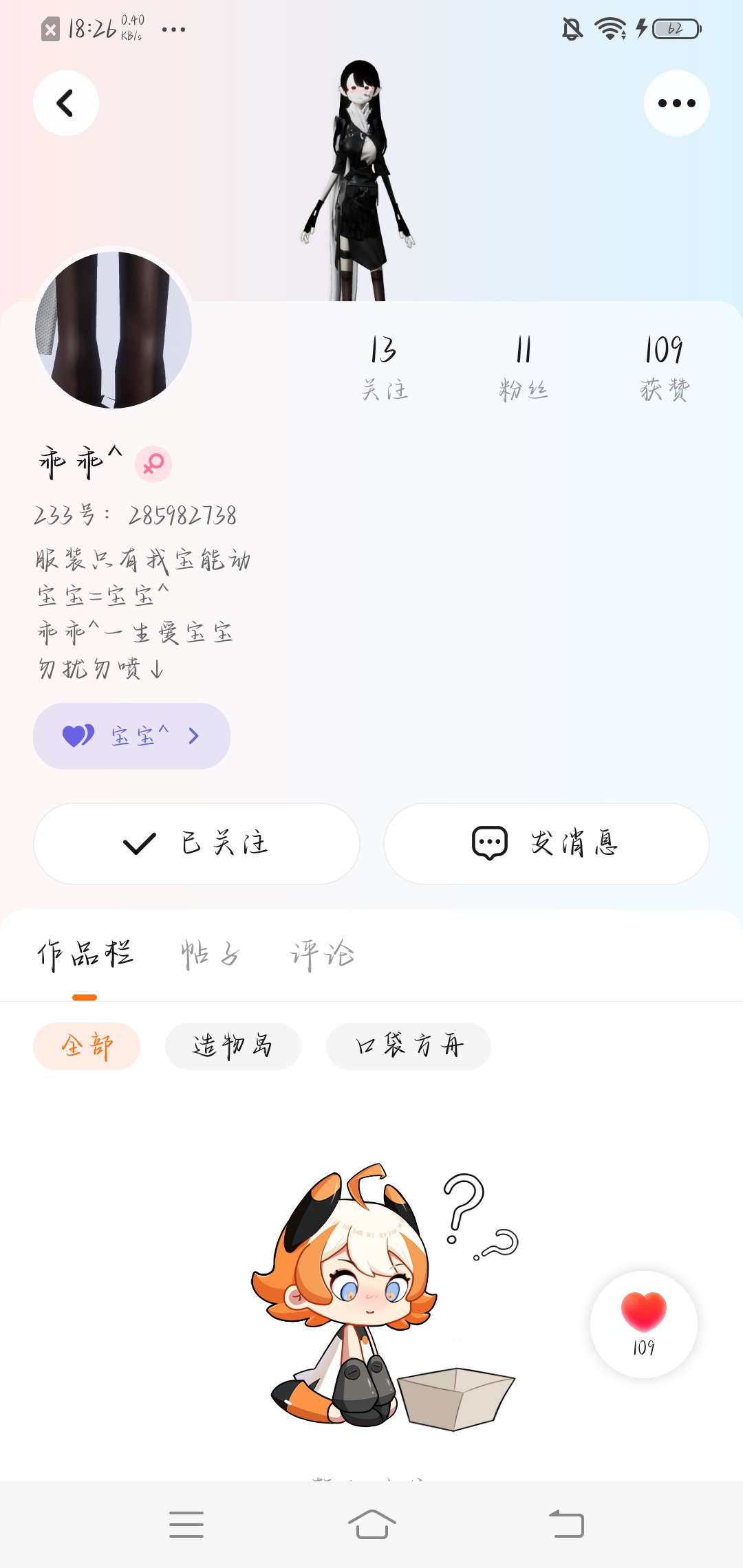743x1568 pixels.
Task: Go to the system home screen
Action: [x=371, y=1524]
